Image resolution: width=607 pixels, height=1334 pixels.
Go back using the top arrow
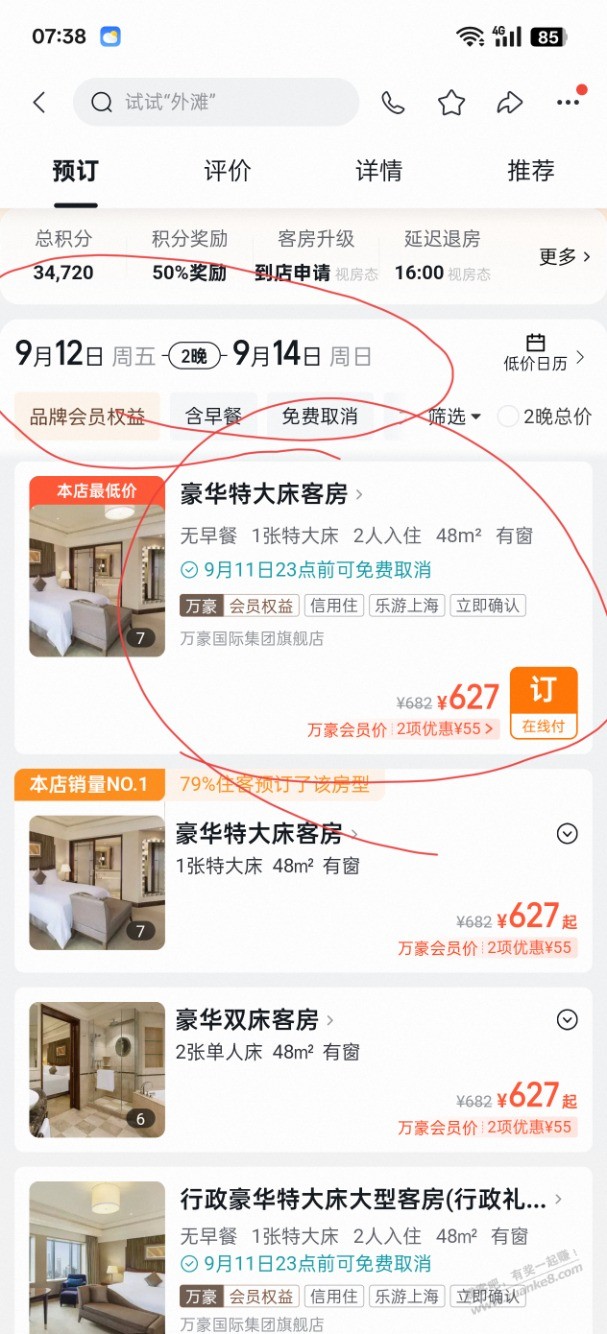[x=39, y=102]
